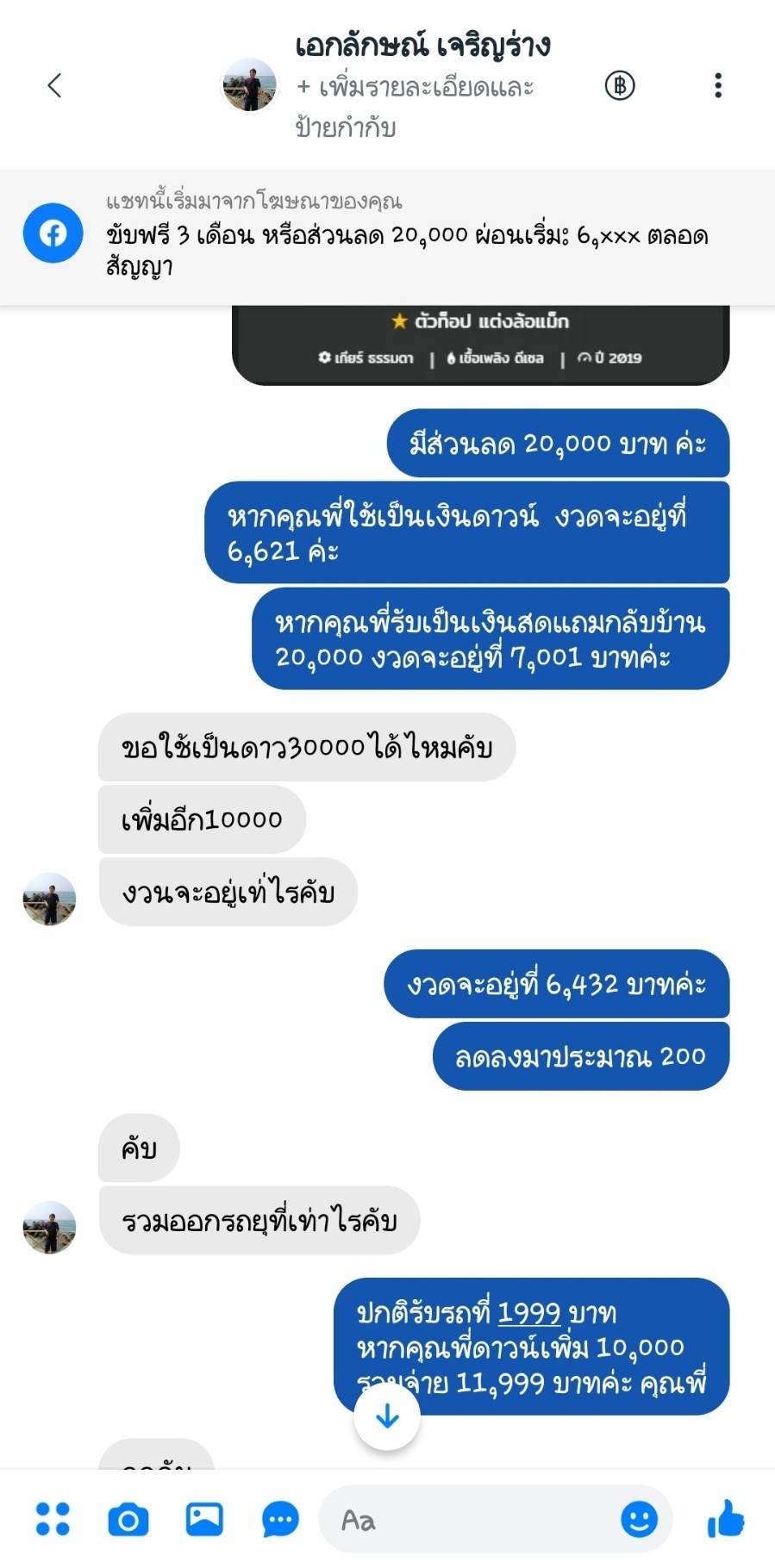Open saved replies chat bubble icon

[x=280, y=1520]
